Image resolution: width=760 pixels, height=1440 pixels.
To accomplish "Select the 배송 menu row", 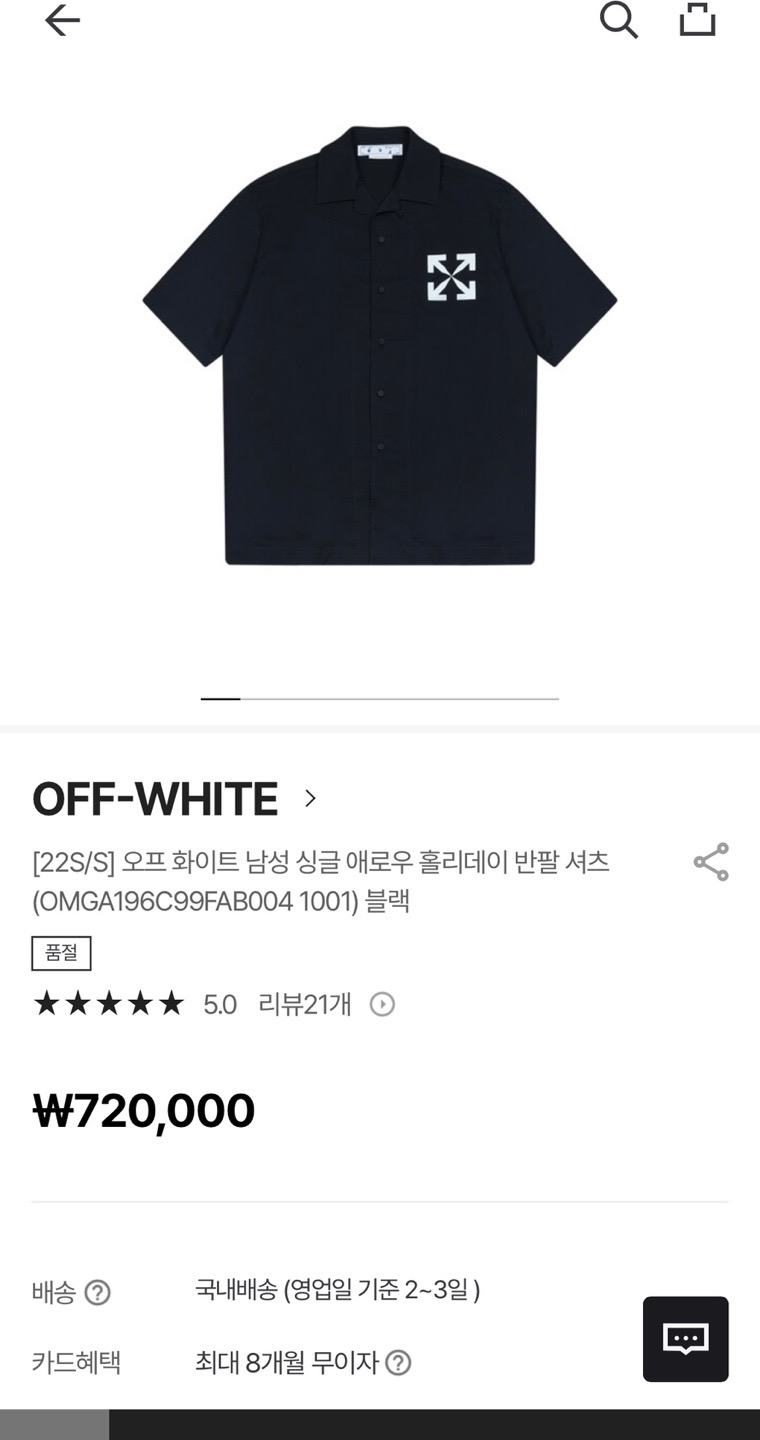I will coord(56,1293).
